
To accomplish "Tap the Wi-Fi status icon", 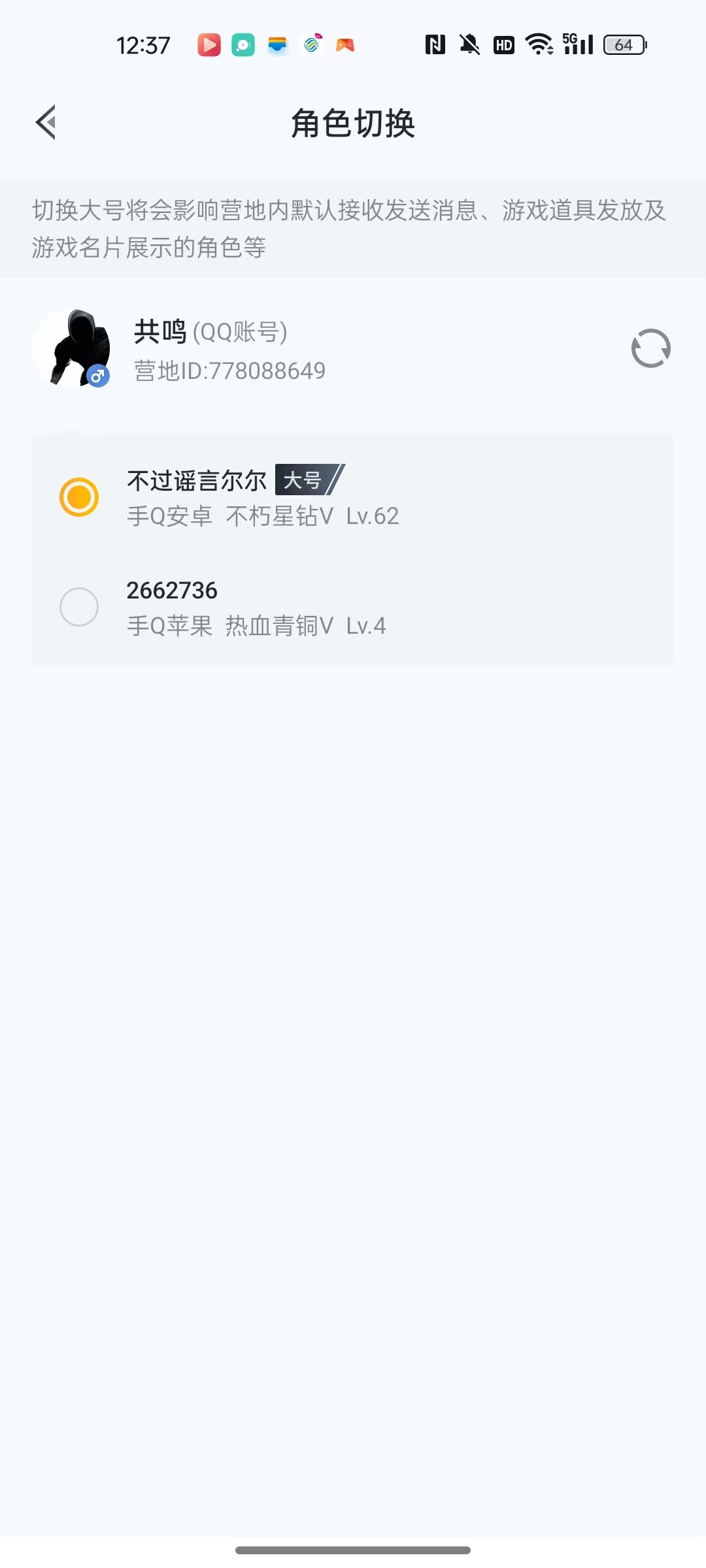I will click(537, 44).
